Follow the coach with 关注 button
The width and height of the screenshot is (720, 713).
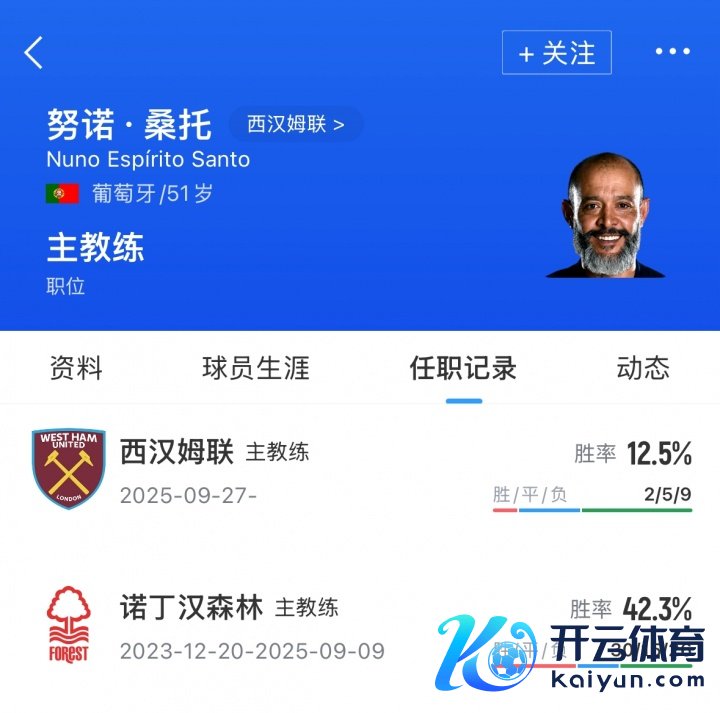556,53
